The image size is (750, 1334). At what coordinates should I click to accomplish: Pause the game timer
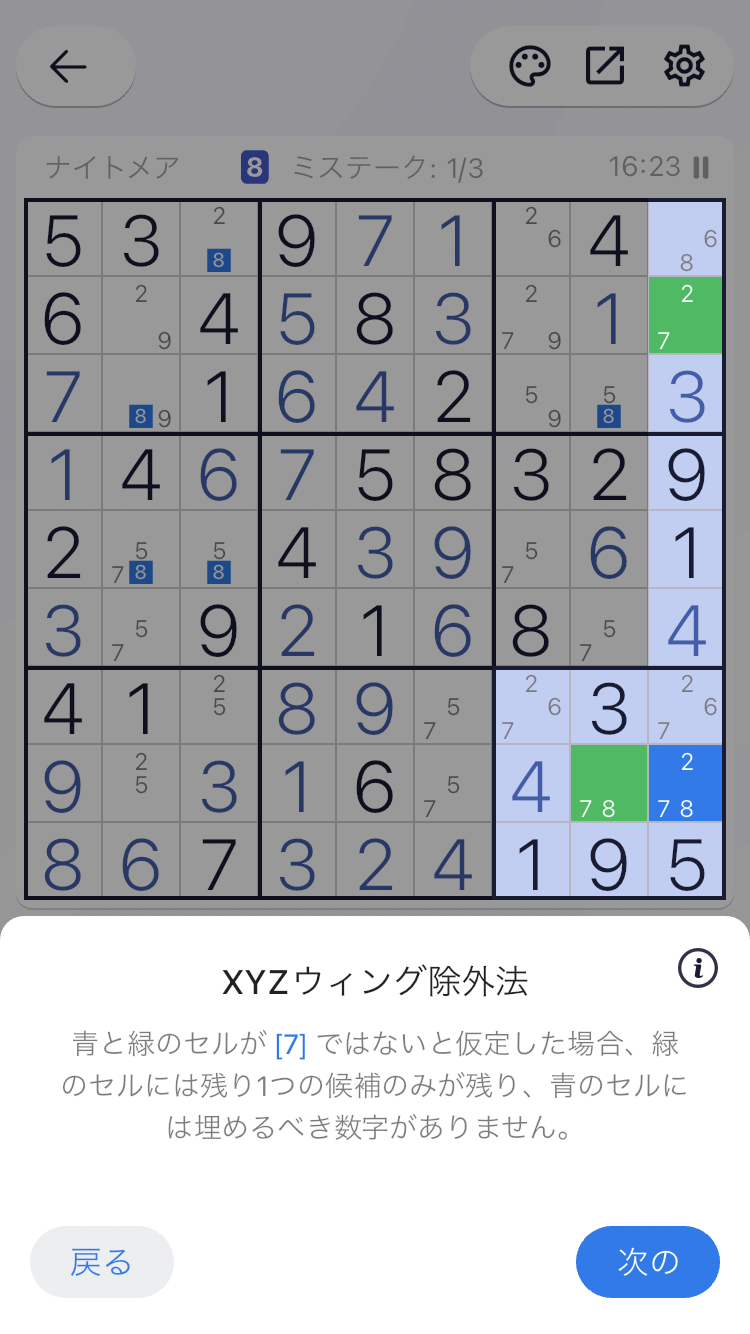[x=701, y=167]
